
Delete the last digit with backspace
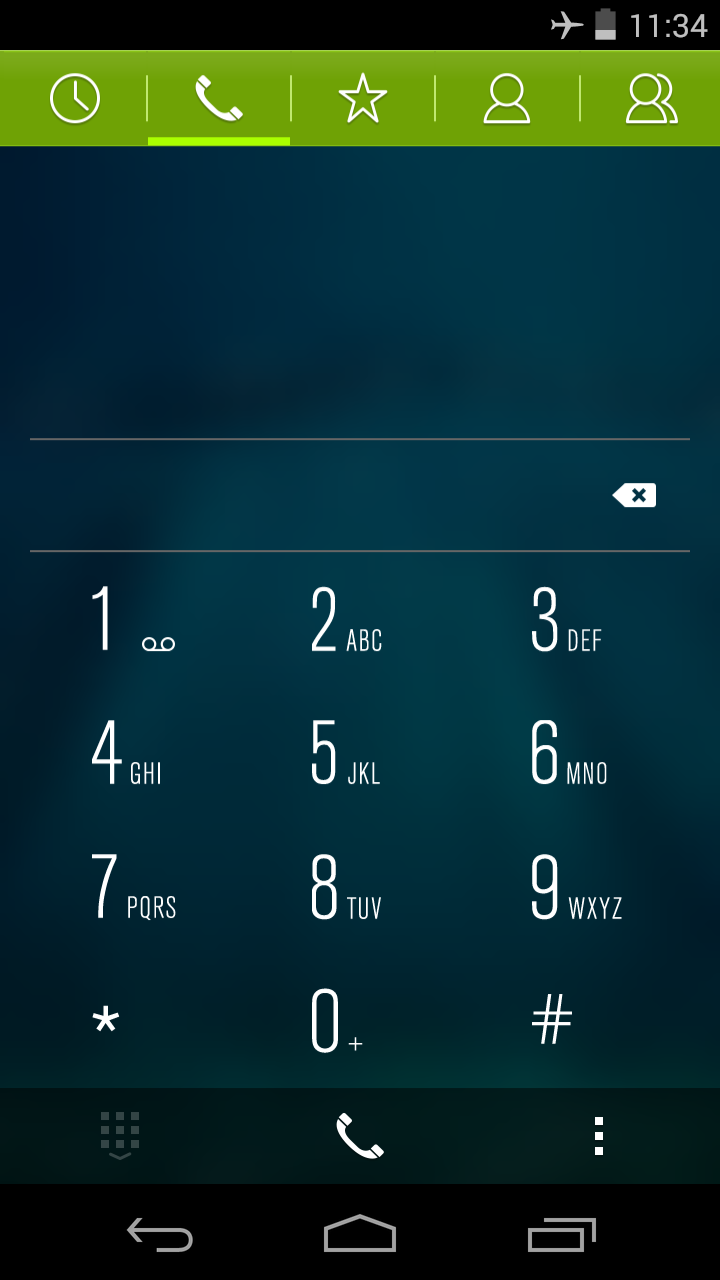point(634,495)
